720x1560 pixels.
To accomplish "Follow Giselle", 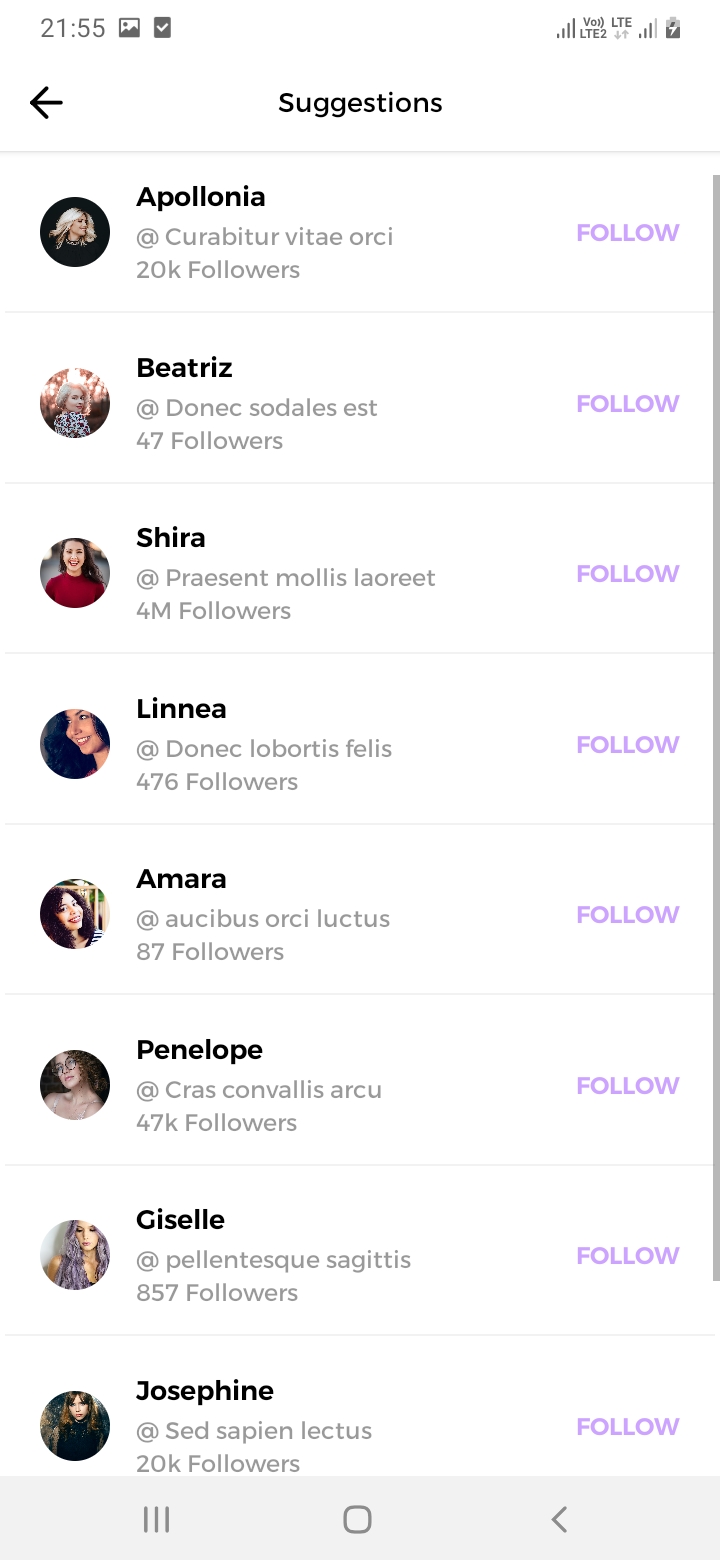I will (x=627, y=1256).
